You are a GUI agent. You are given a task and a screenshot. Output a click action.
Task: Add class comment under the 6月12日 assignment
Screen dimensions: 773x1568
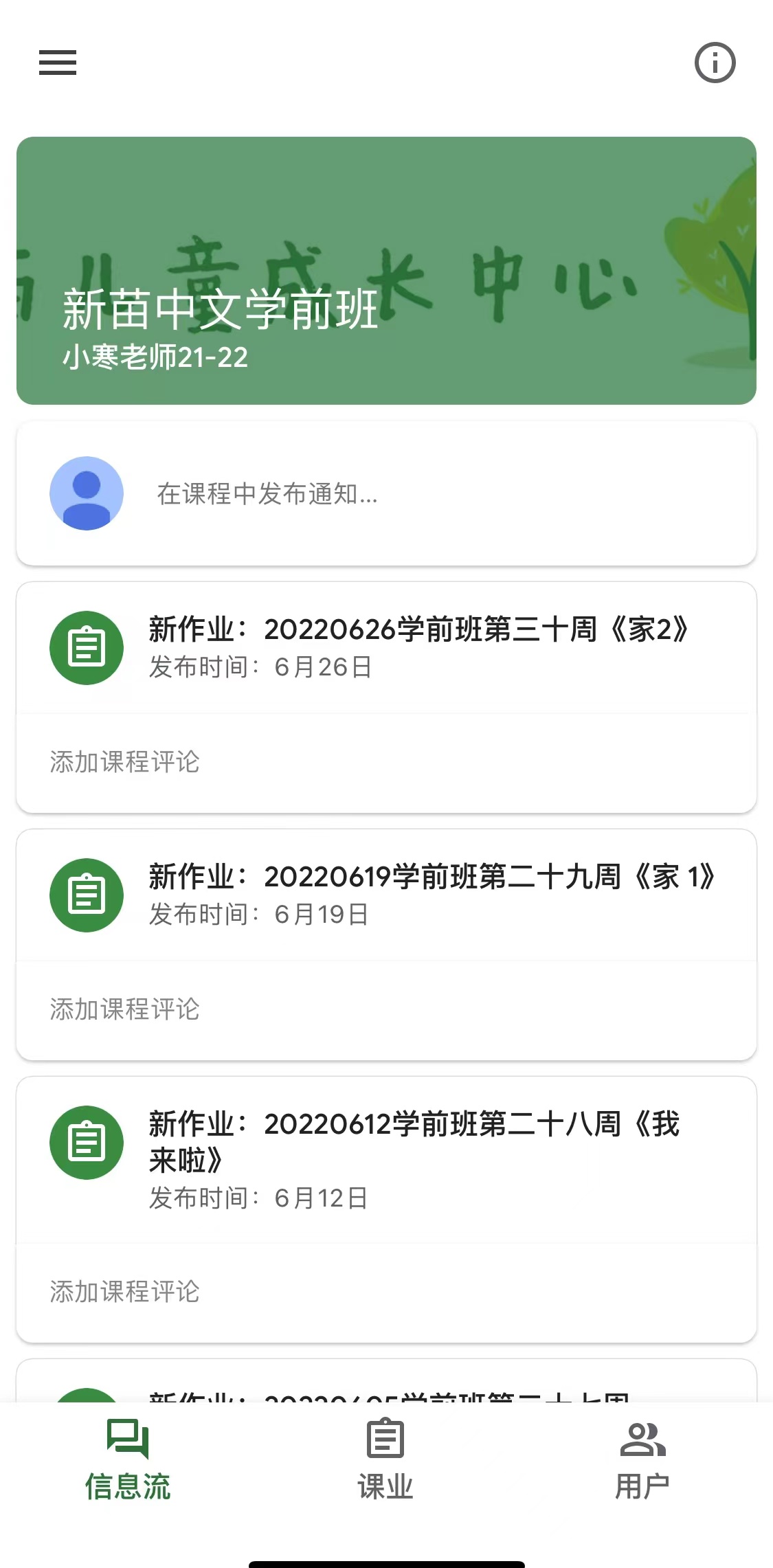125,1292
